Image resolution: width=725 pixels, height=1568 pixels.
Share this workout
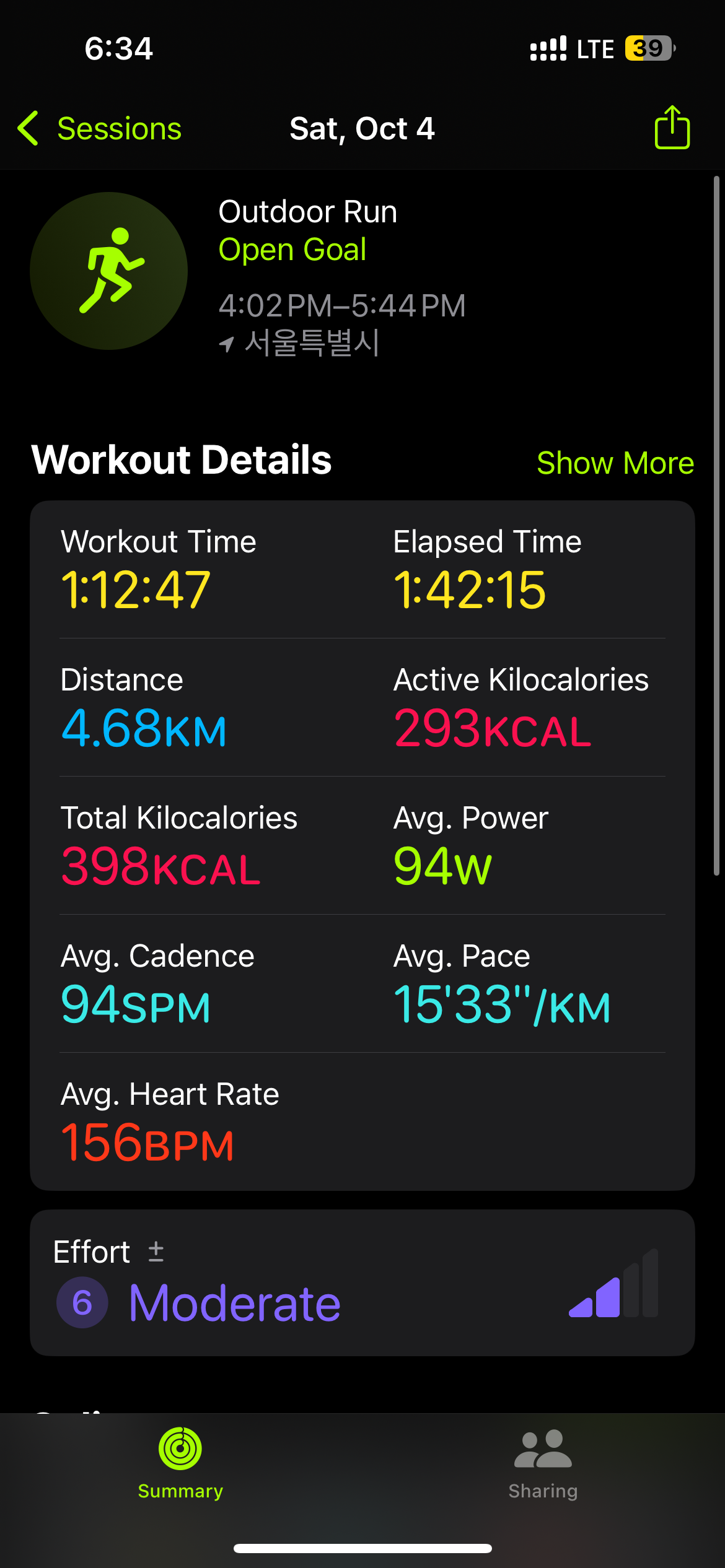[672, 127]
